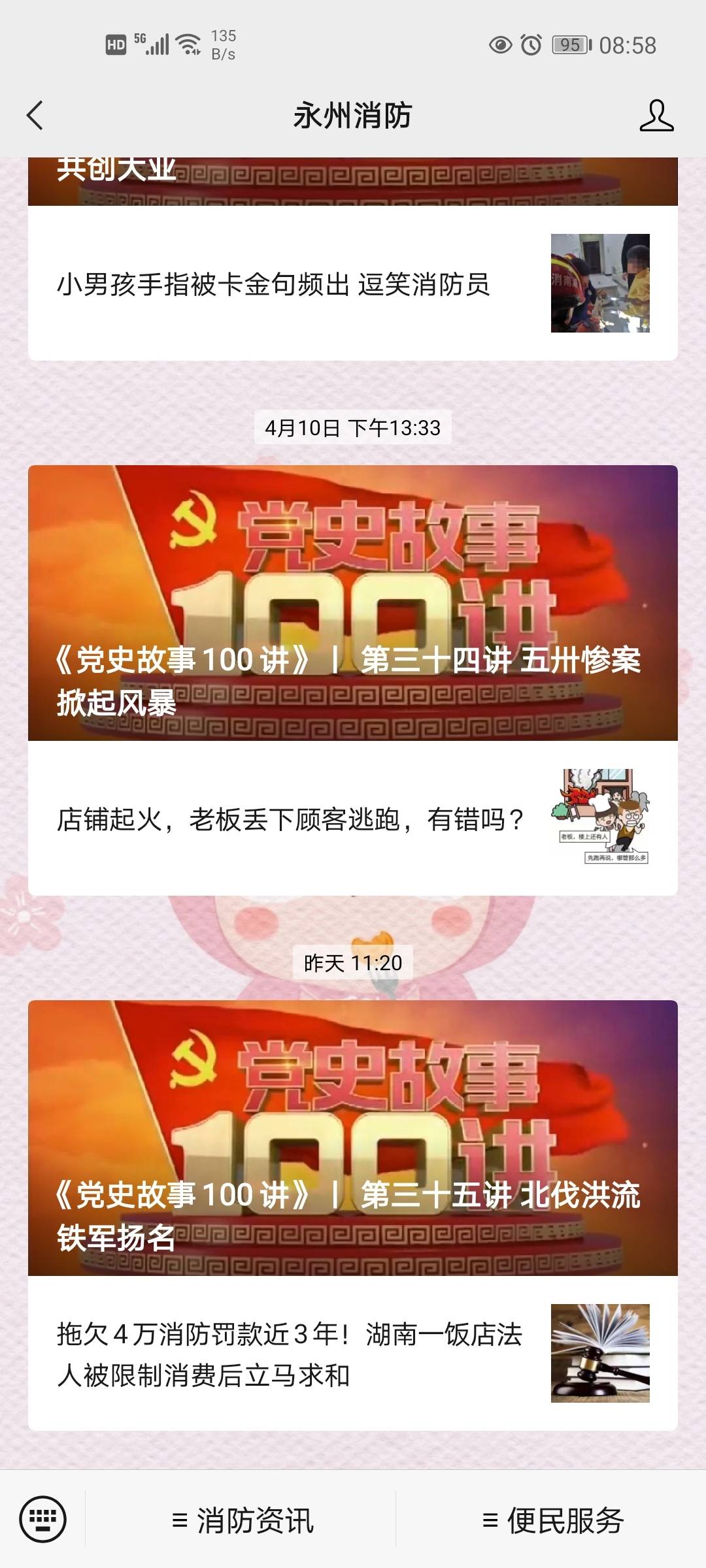Open the account profile icon

click(656, 116)
